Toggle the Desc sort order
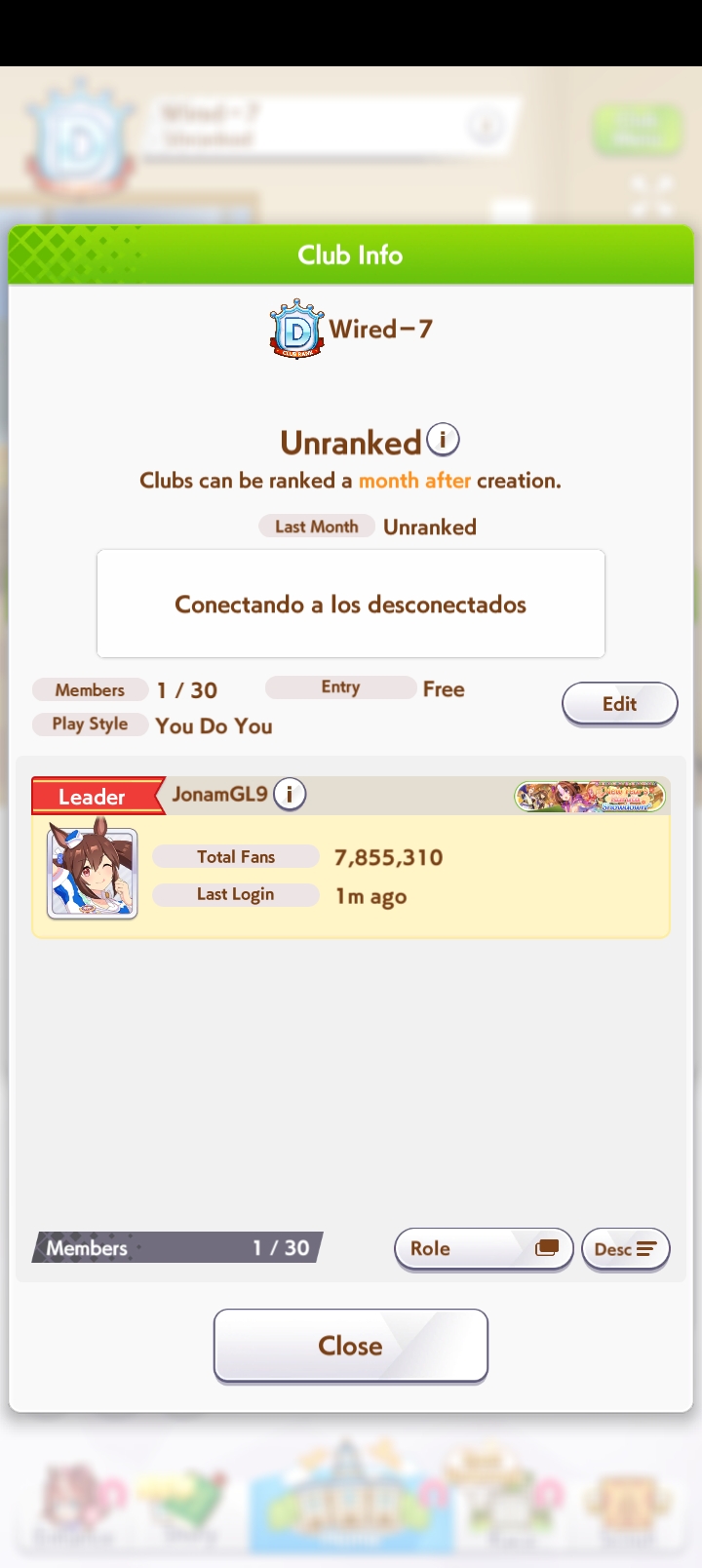Image resolution: width=702 pixels, height=1568 pixels. click(625, 1249)
